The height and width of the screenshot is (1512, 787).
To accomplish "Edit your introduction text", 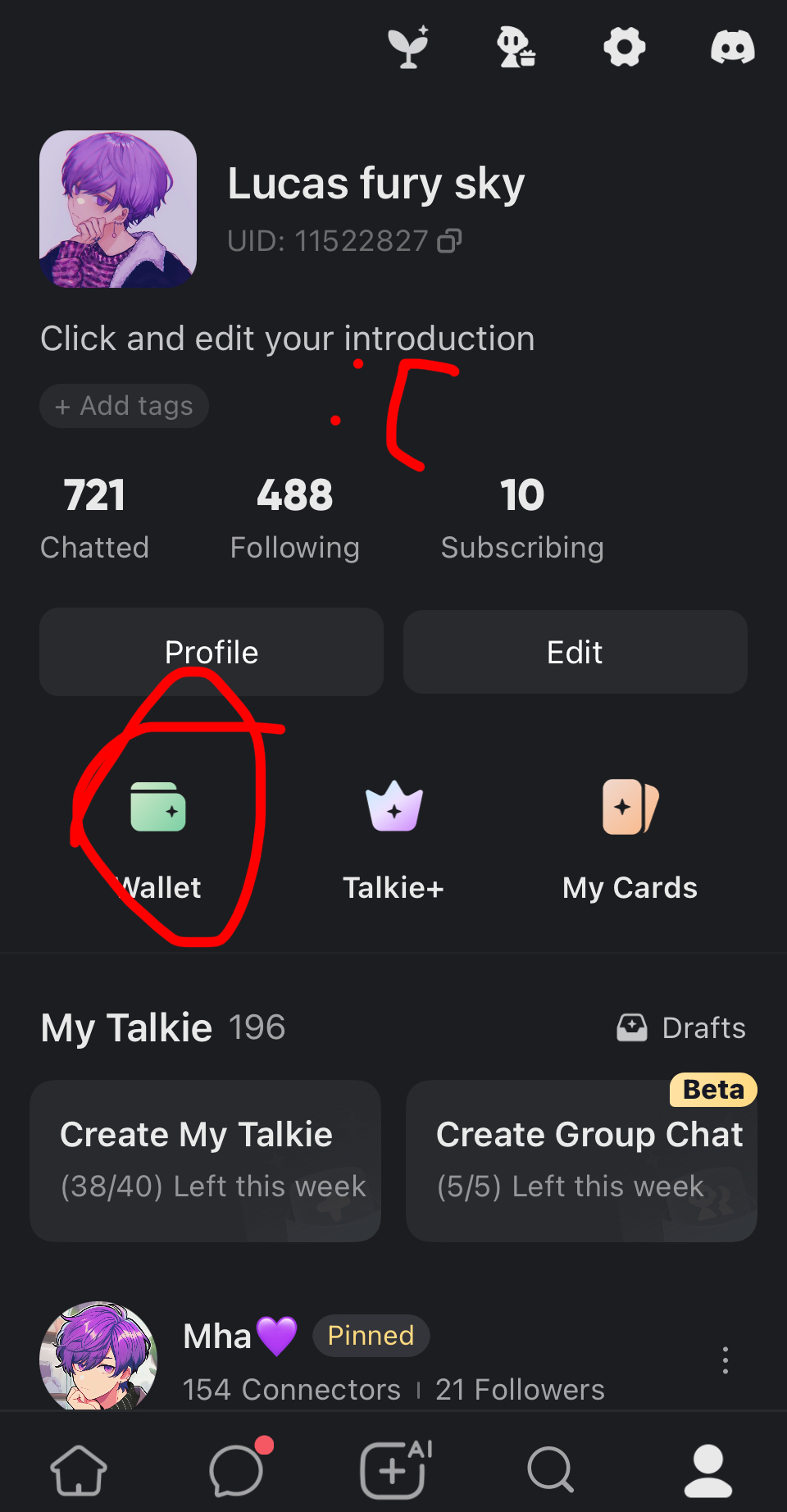I will tap(287, 339).
